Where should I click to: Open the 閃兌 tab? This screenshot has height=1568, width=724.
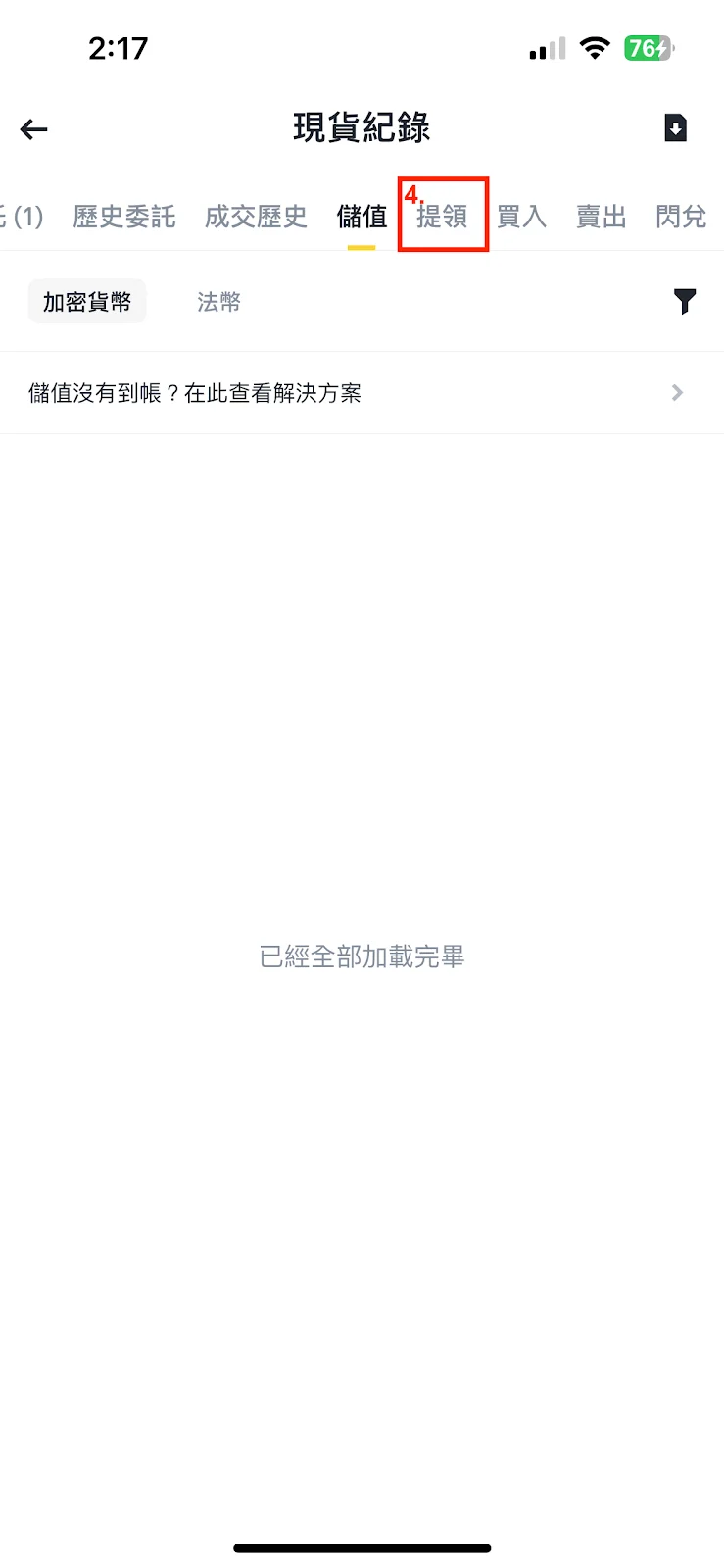coord(681,217)
